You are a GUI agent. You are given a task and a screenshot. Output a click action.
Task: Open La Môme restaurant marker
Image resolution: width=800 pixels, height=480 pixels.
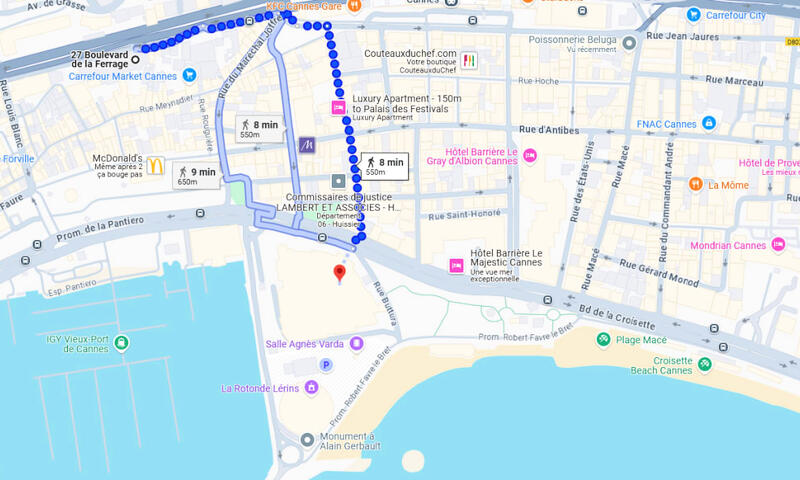[x=695, y=184]
